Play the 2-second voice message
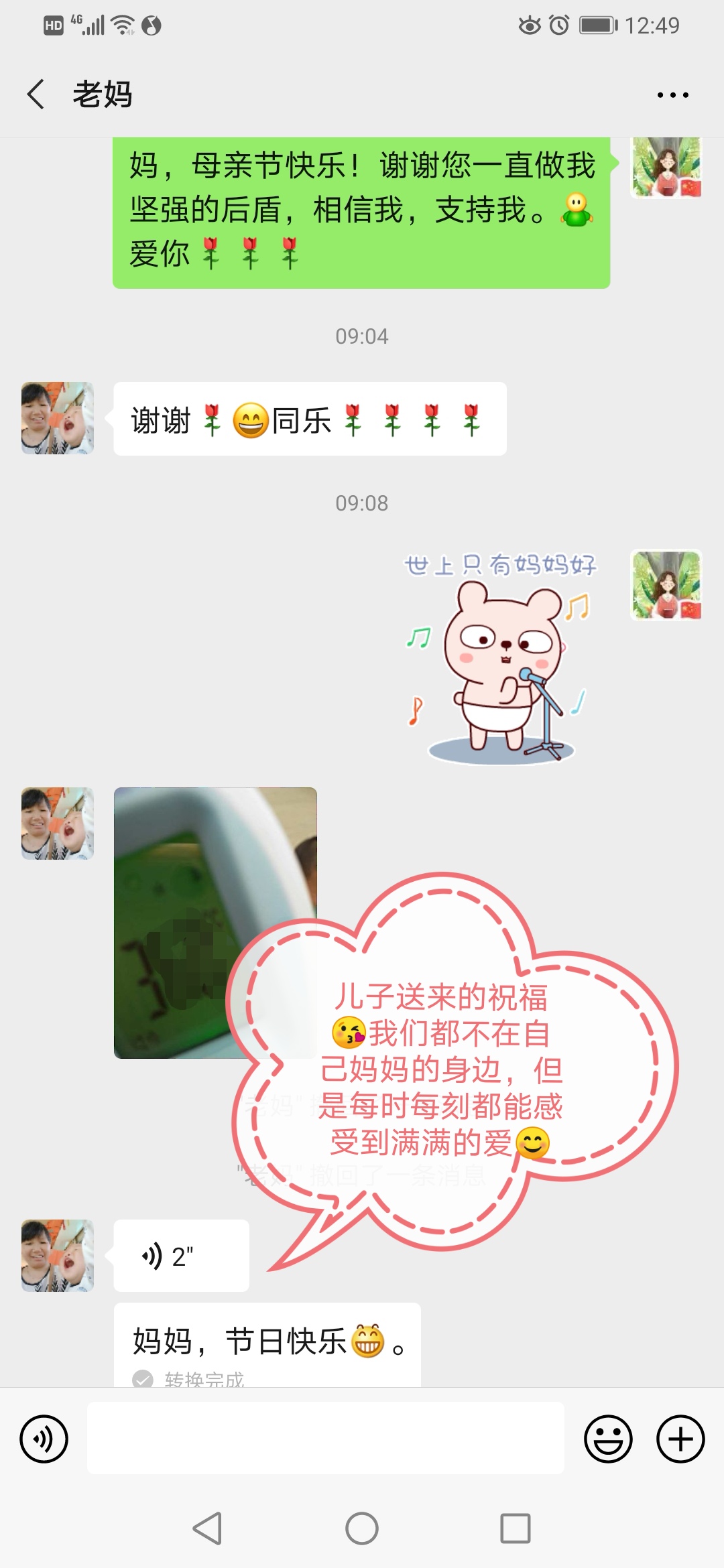This screenshot has width=724, height=1568. [181, 1256]
